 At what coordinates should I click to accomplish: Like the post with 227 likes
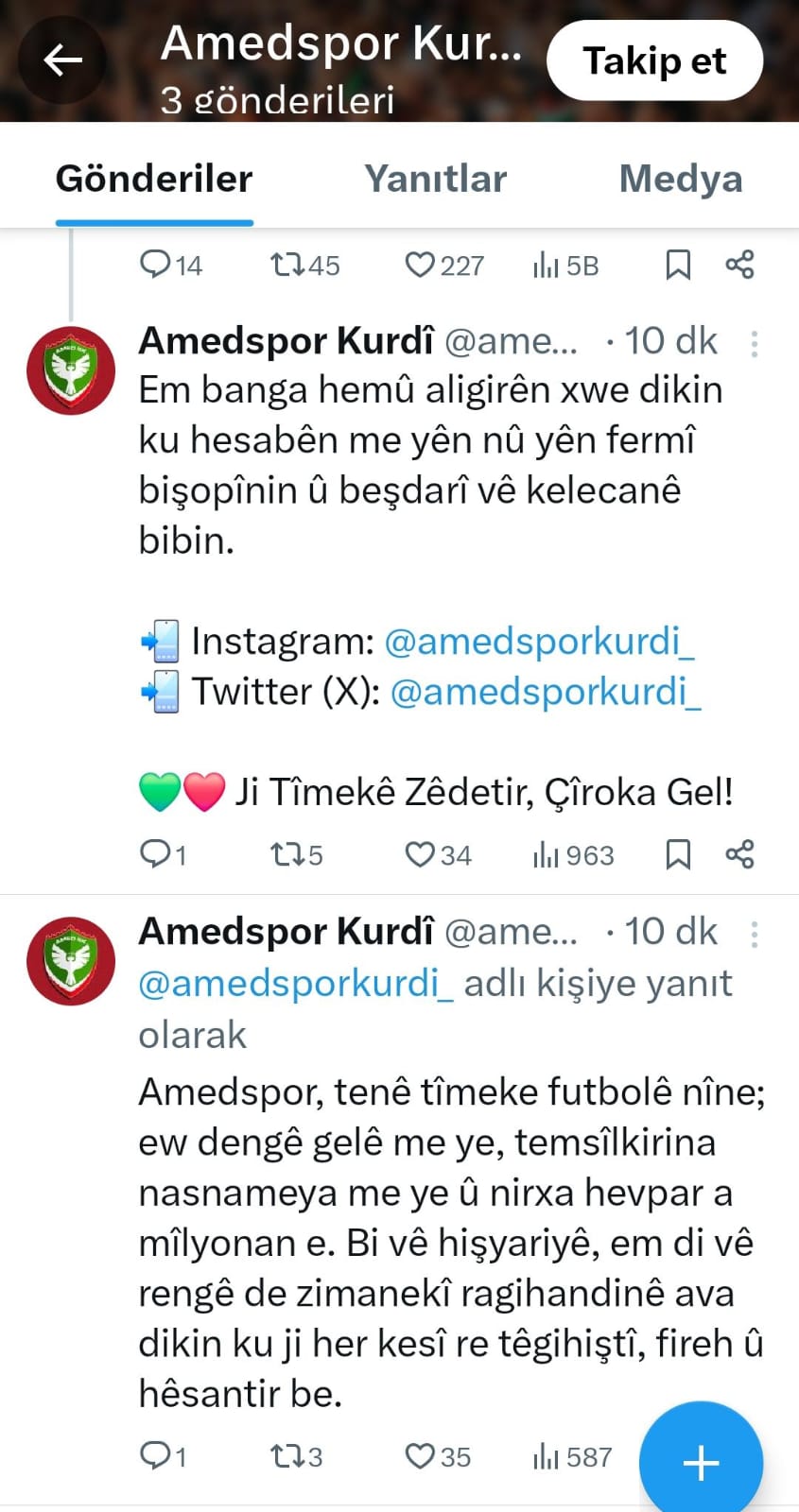pyautogui.click(x=420, y=265)
